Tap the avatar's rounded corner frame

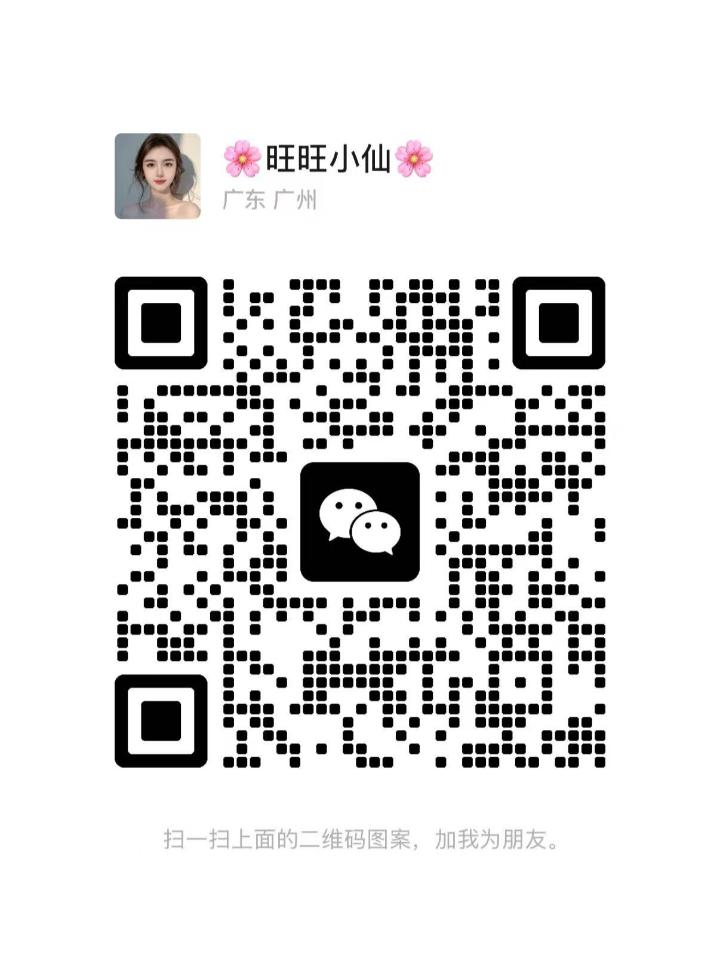pyautogui.click(x=117, y=135)
